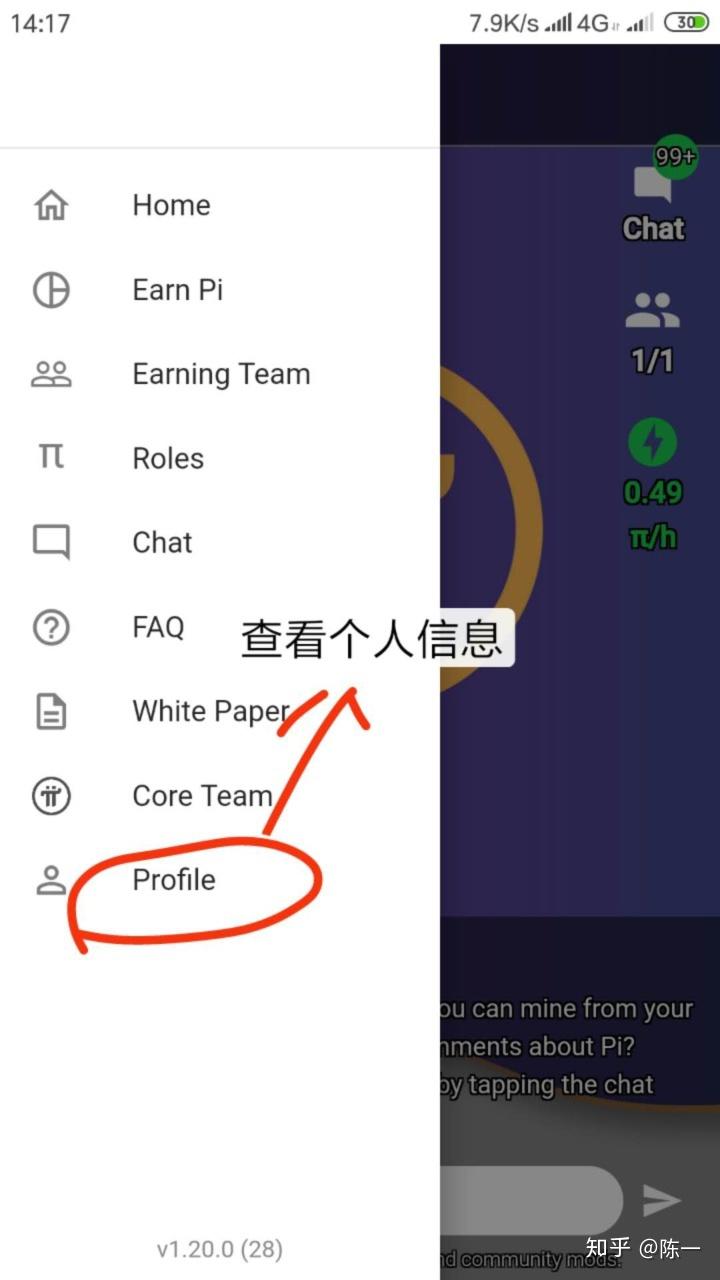Click the Chat speech bubble sidebar icon
The image size is (720, 1280).
[x=50, y=541]
